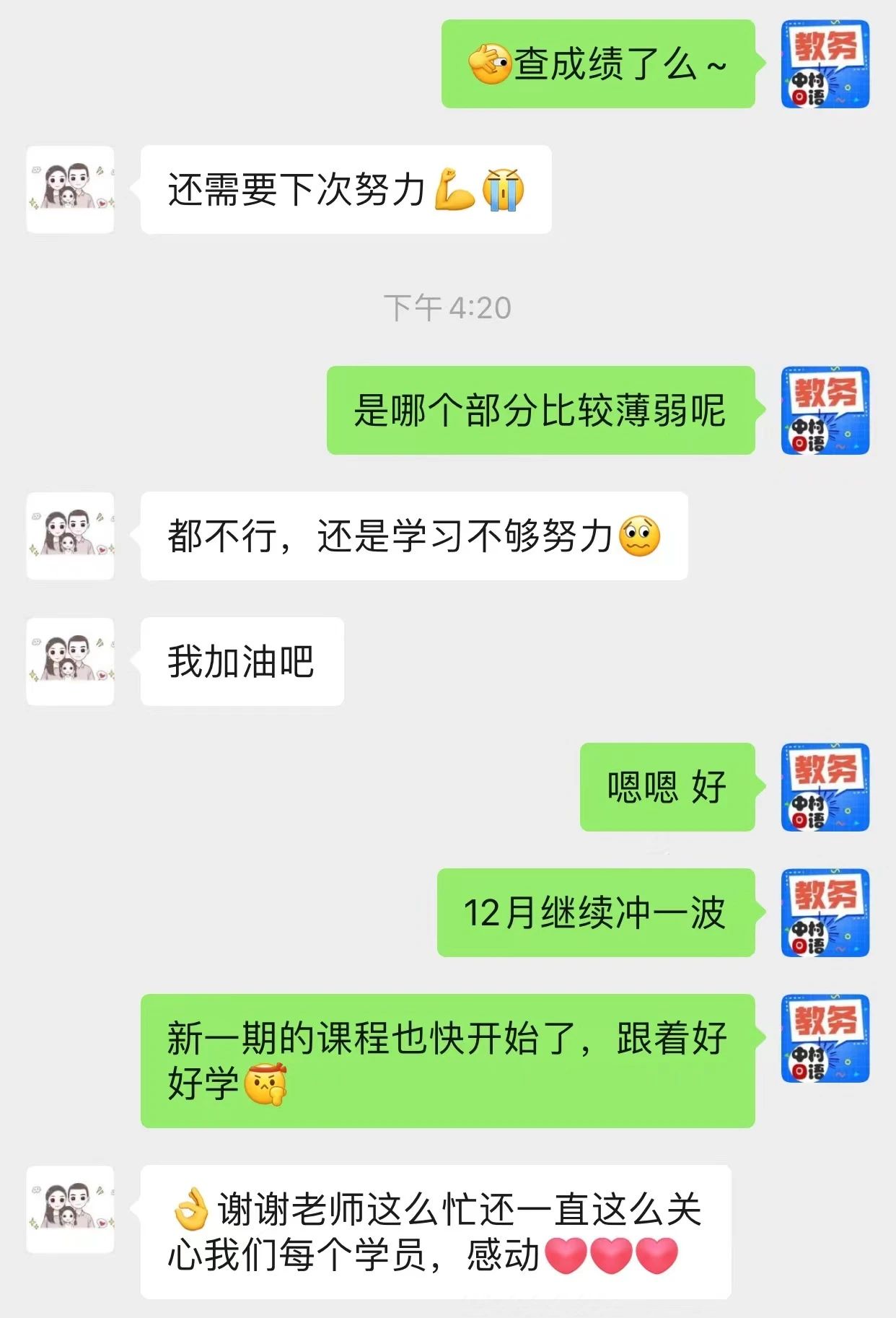Open the avatar beside “谢谢老师这么忙” message
The width and height of the screenshot is (896, 1318).
coord(70,1209)
